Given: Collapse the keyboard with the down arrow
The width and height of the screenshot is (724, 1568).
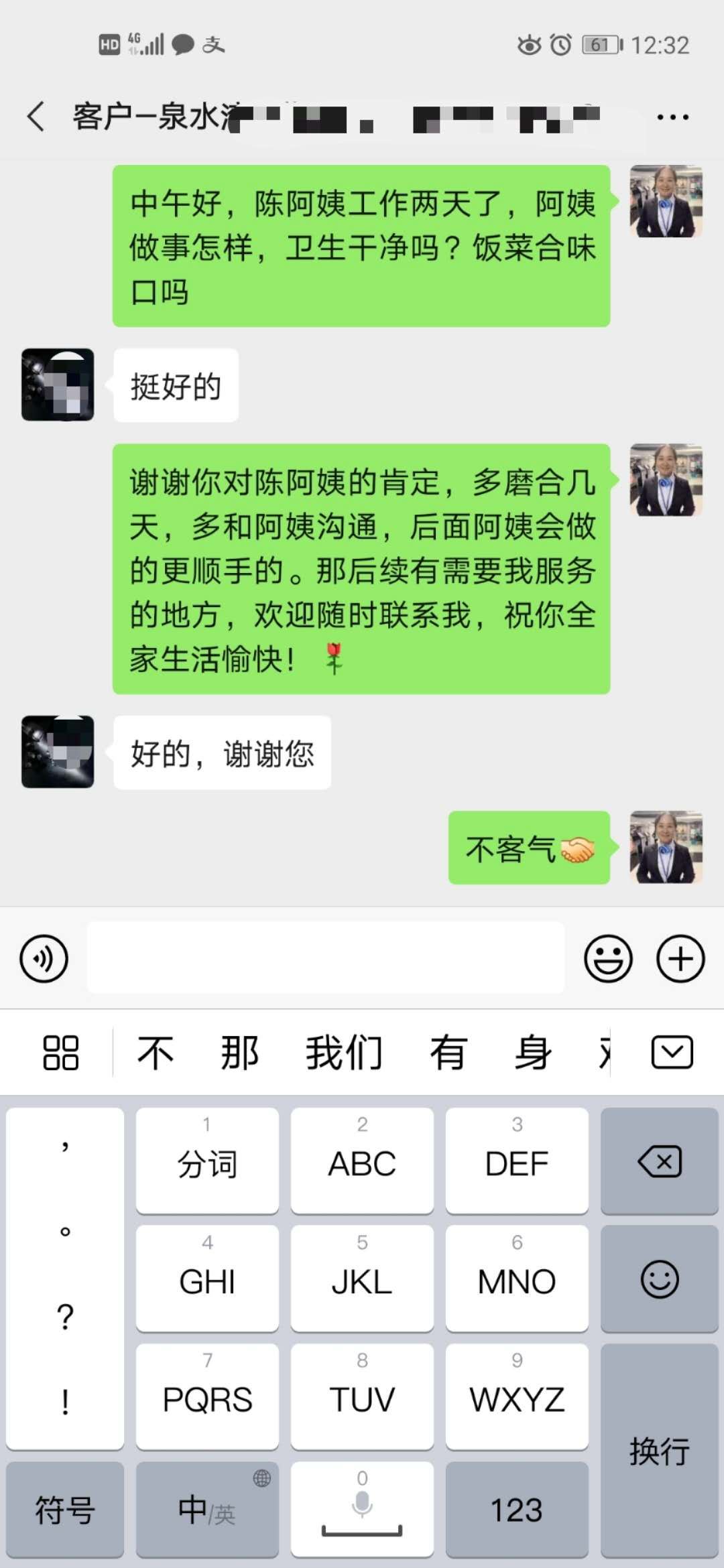Looking at the screenshot, I should (672, 1052).
